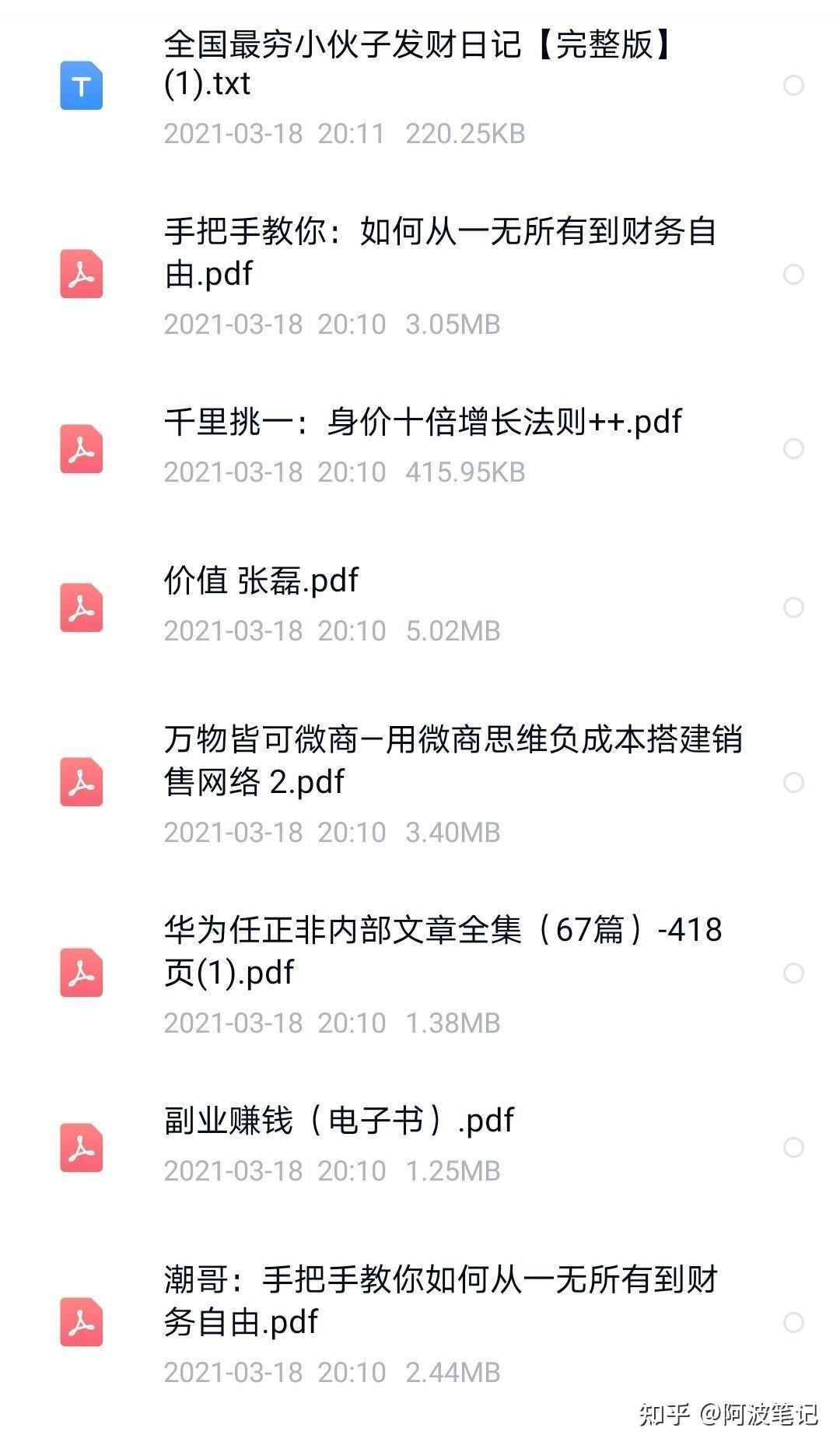Select circle for 潮哥 pdf file
Image resolution: width=840 pixels, height=1449 pixels.
[x=793, y=1322]
